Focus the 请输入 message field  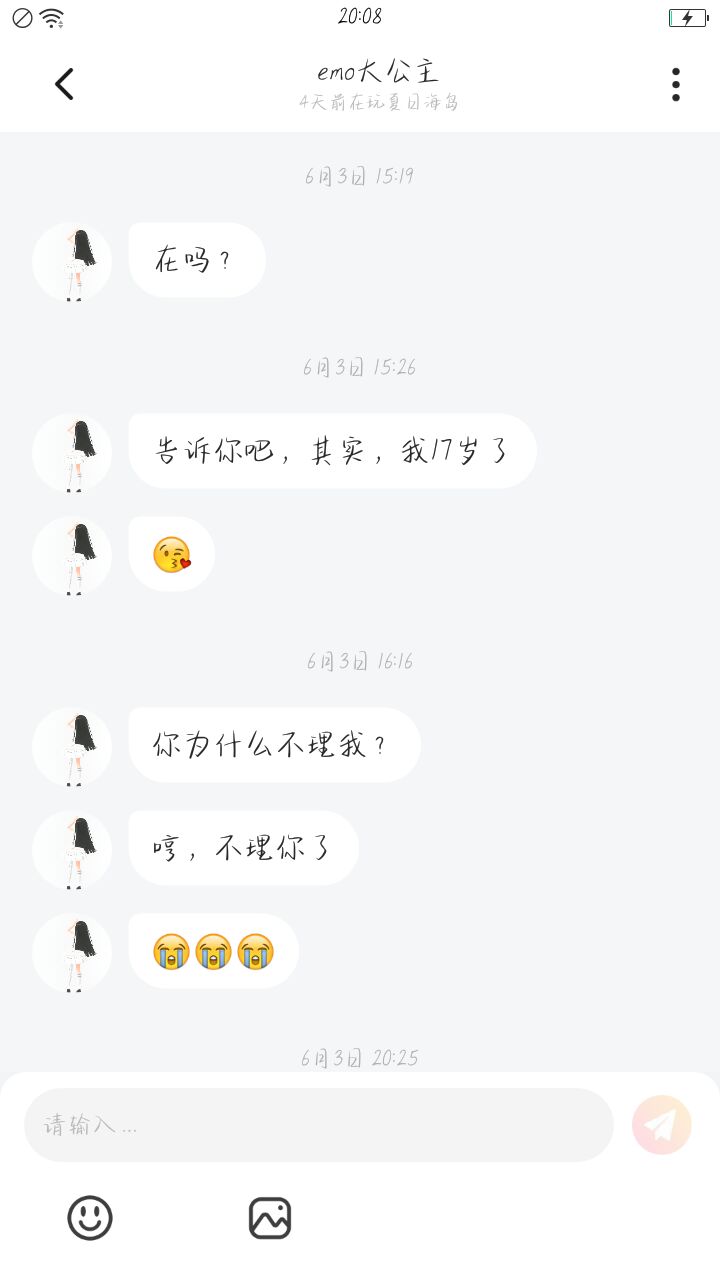(318, 1125)
